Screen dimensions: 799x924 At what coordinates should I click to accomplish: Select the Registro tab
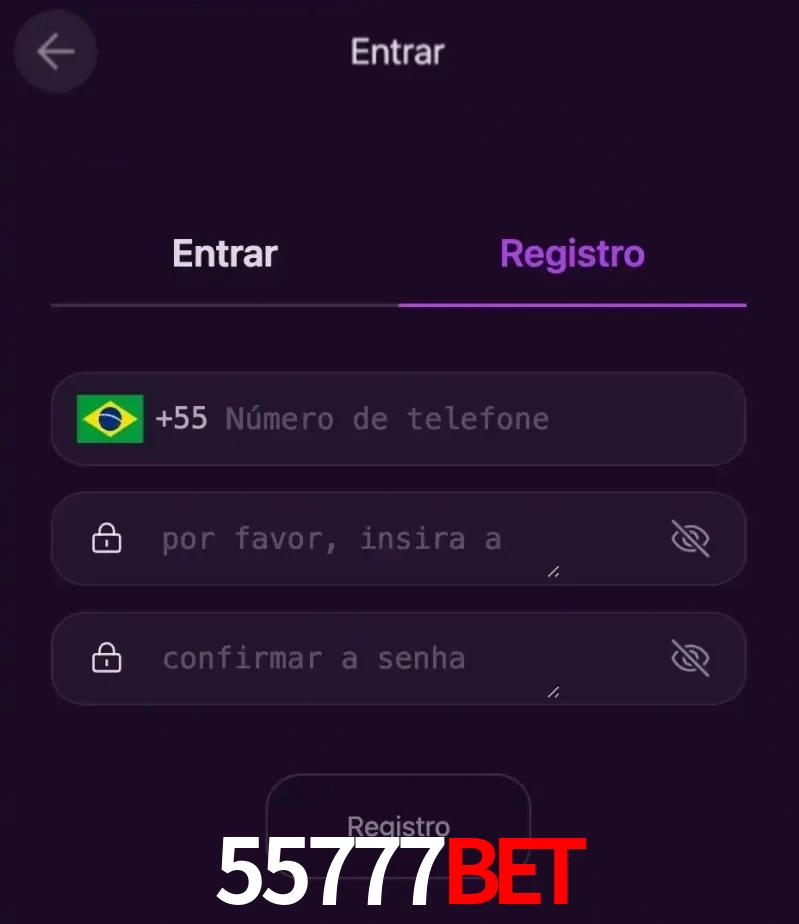pos(572,254)
